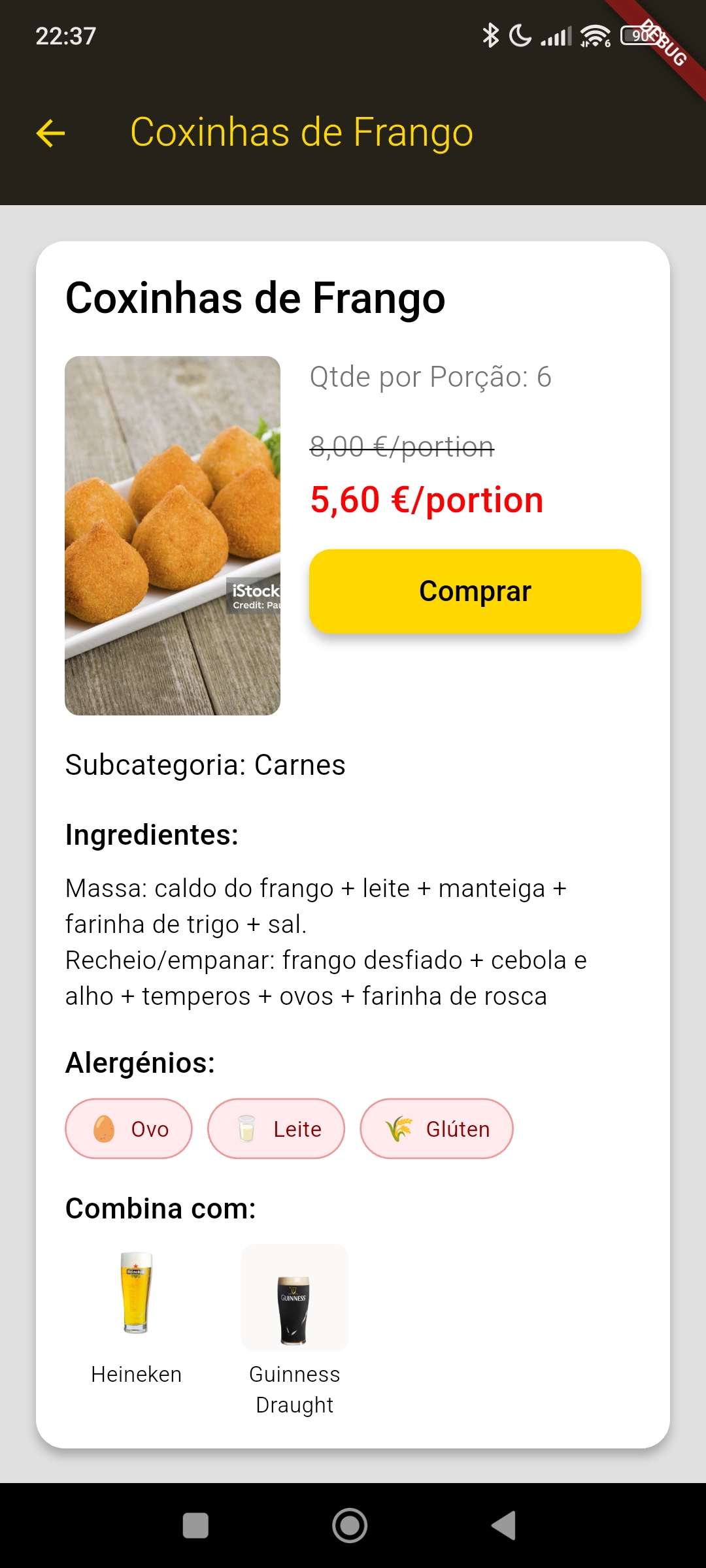Tap the Bluetooth icon in status bar
Screen dimensions: 706x1568
[x=490, y=36]
